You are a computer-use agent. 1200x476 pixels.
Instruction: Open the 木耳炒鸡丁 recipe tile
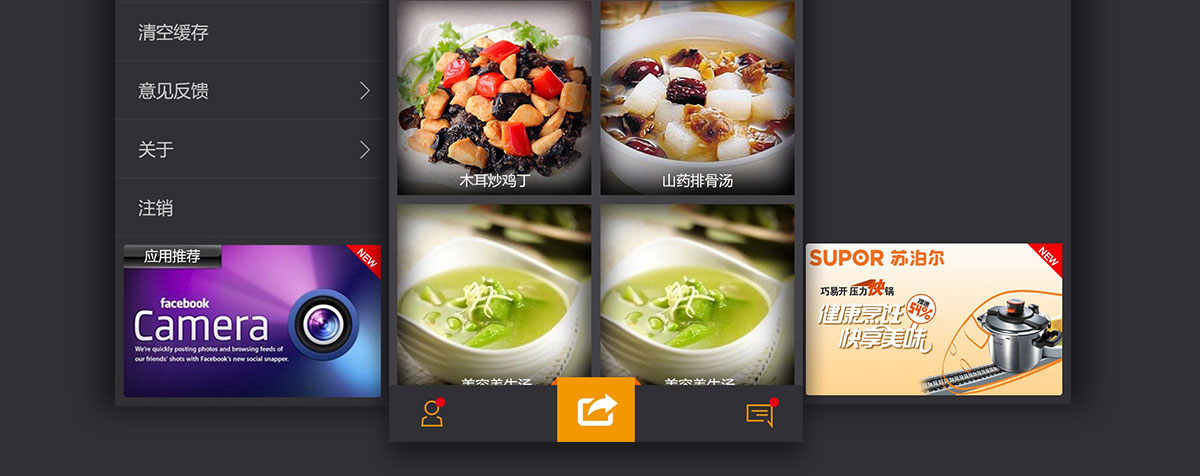[494, 98]
